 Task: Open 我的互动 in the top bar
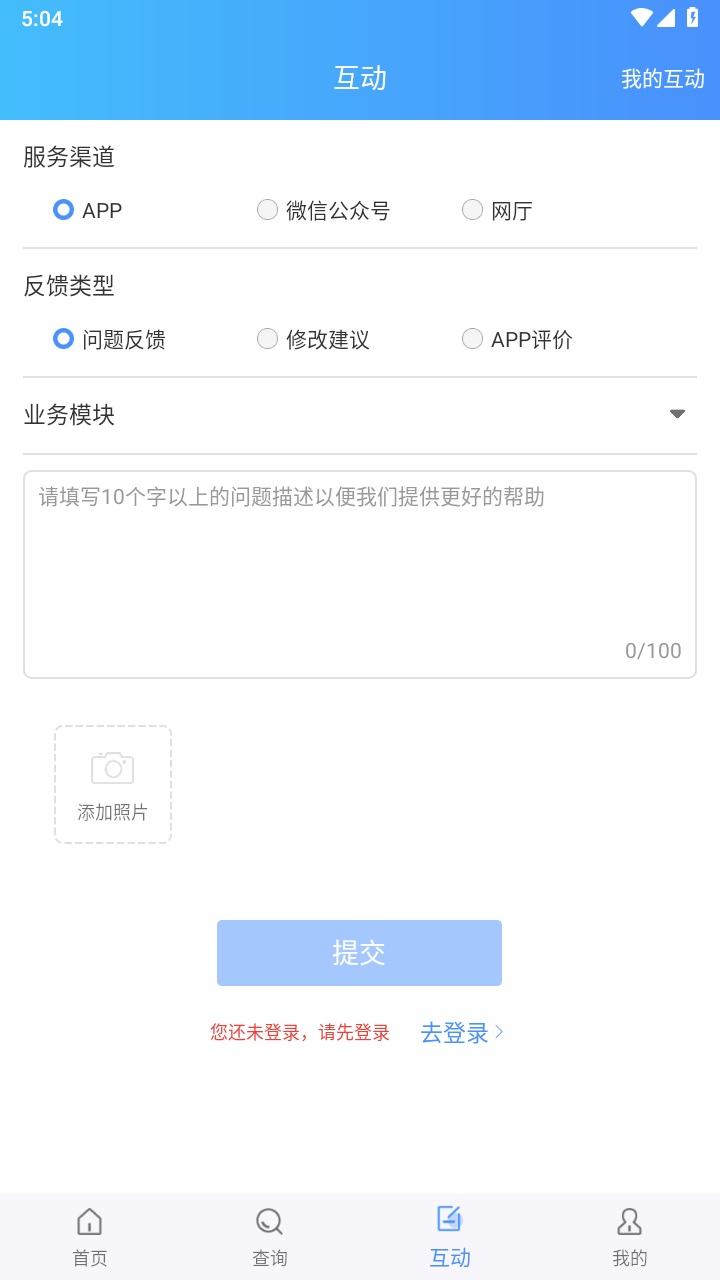(661, 79)
